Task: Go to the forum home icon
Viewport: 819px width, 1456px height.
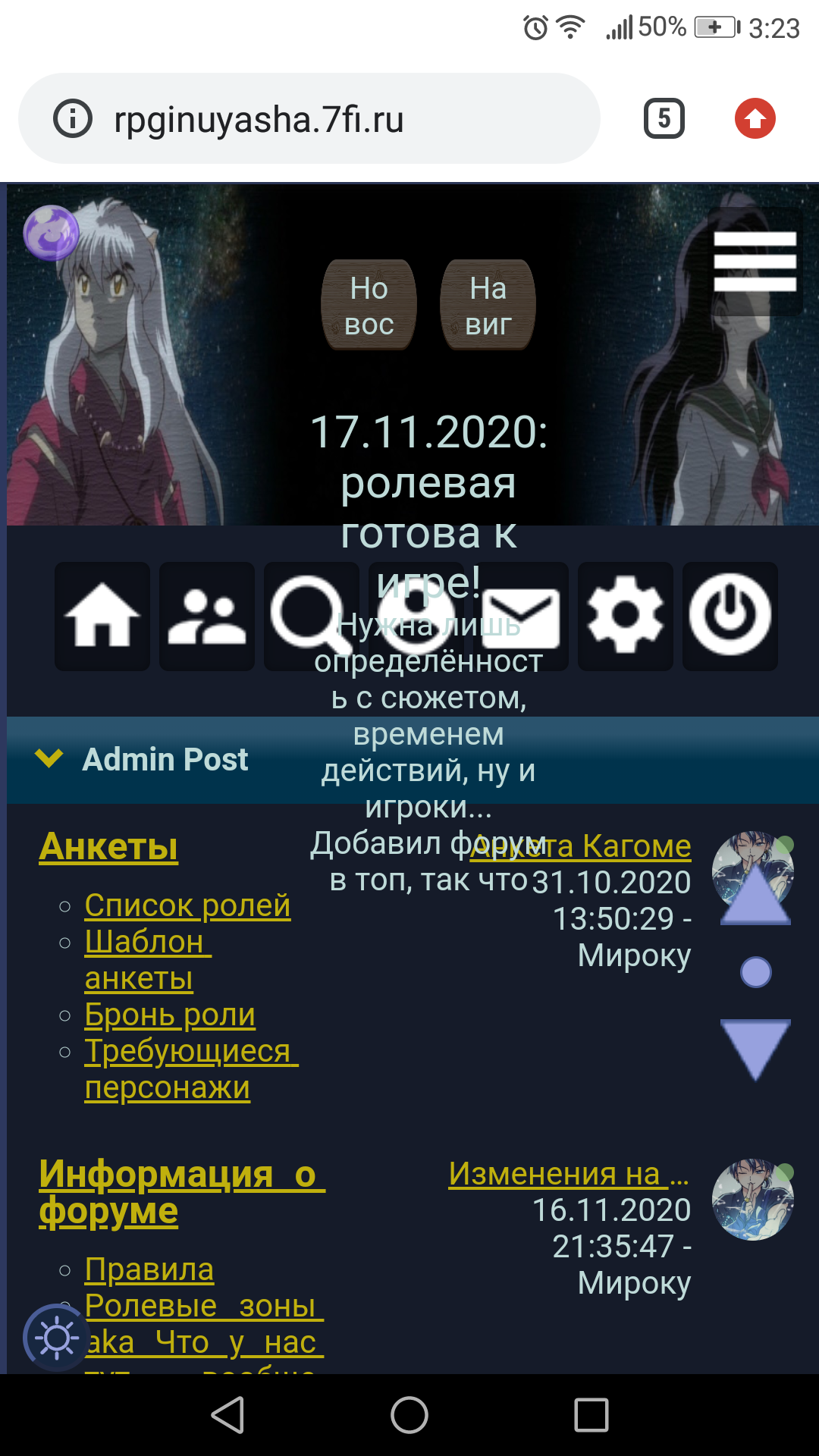Action: pos(102,616)
